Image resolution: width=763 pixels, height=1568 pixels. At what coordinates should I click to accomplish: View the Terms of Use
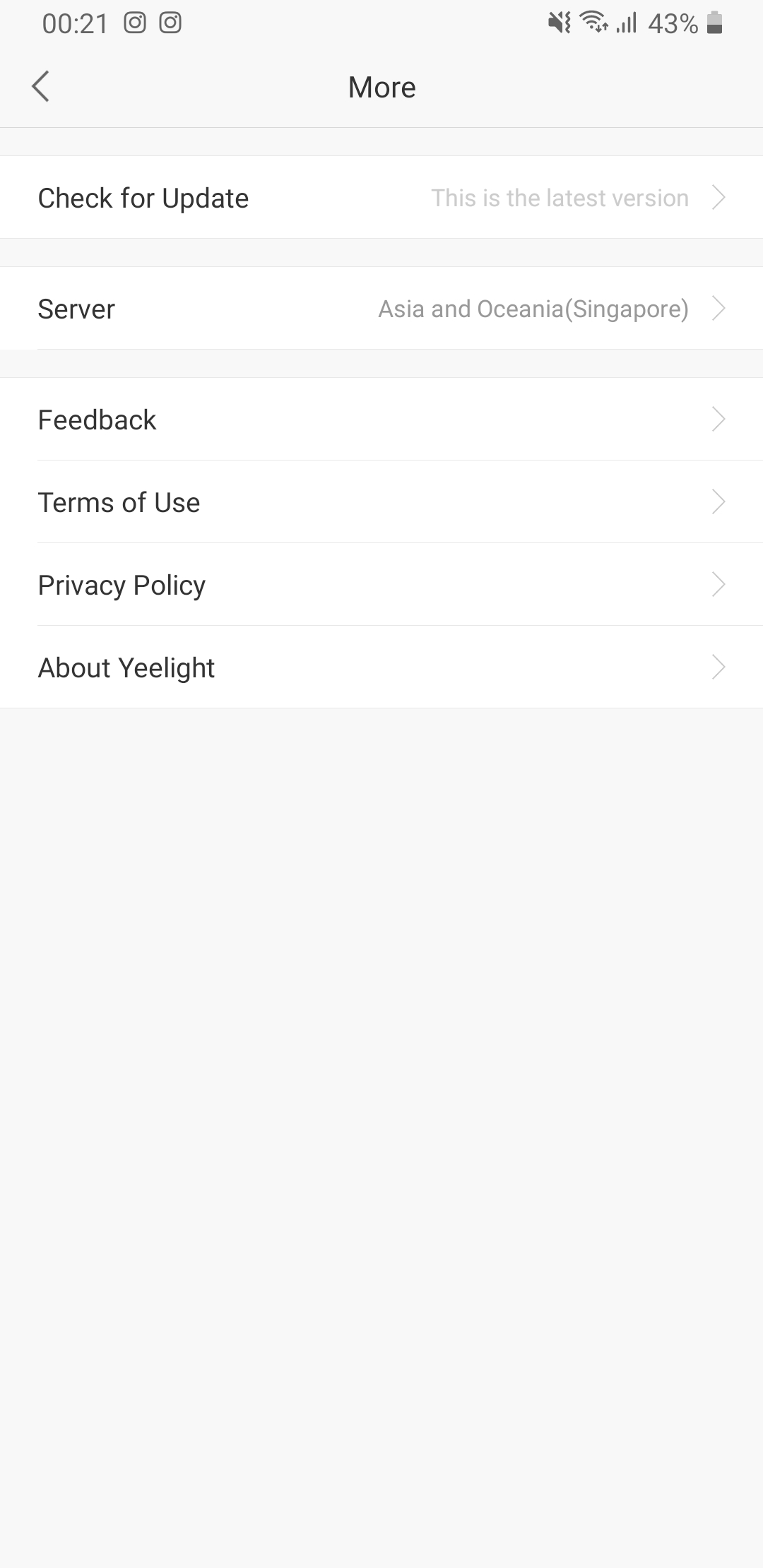[x=381, y=502]
